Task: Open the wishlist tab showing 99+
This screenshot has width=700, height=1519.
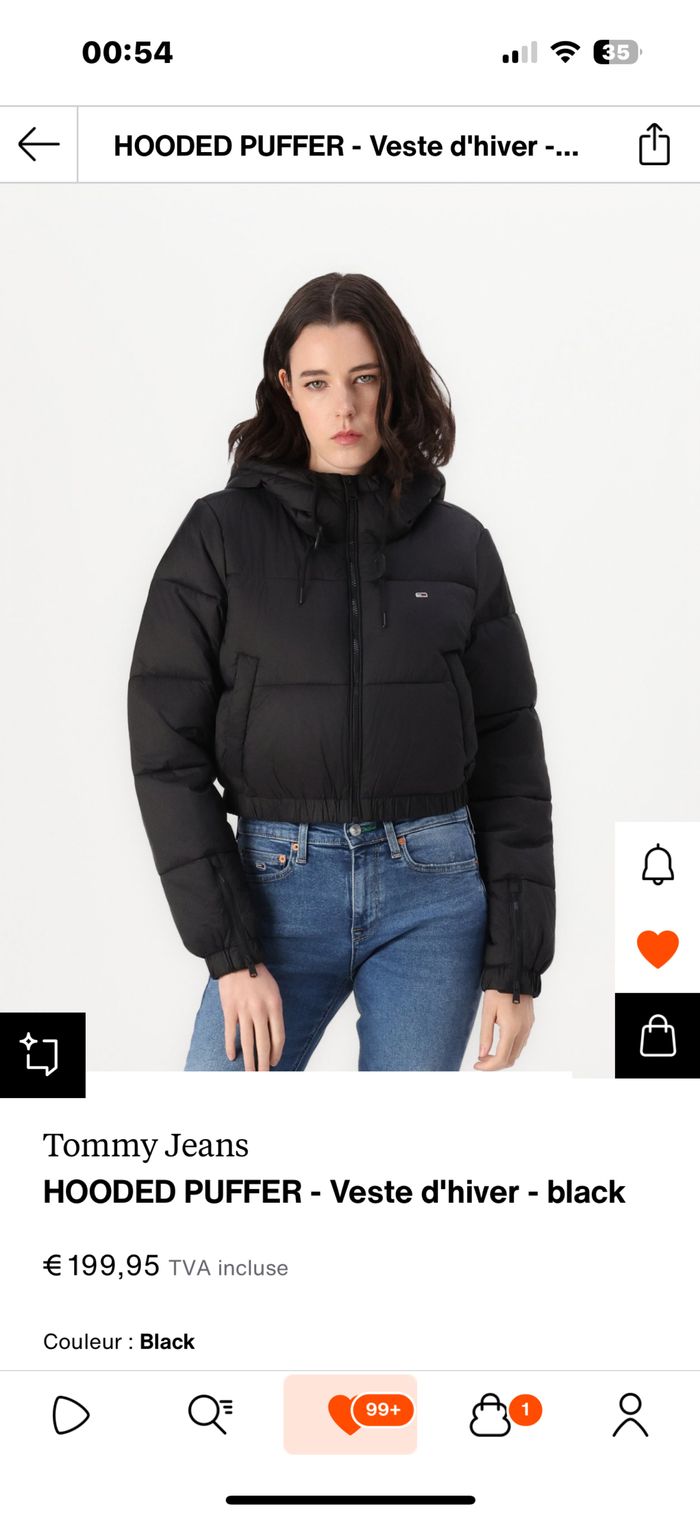Action: (350, 1415)
